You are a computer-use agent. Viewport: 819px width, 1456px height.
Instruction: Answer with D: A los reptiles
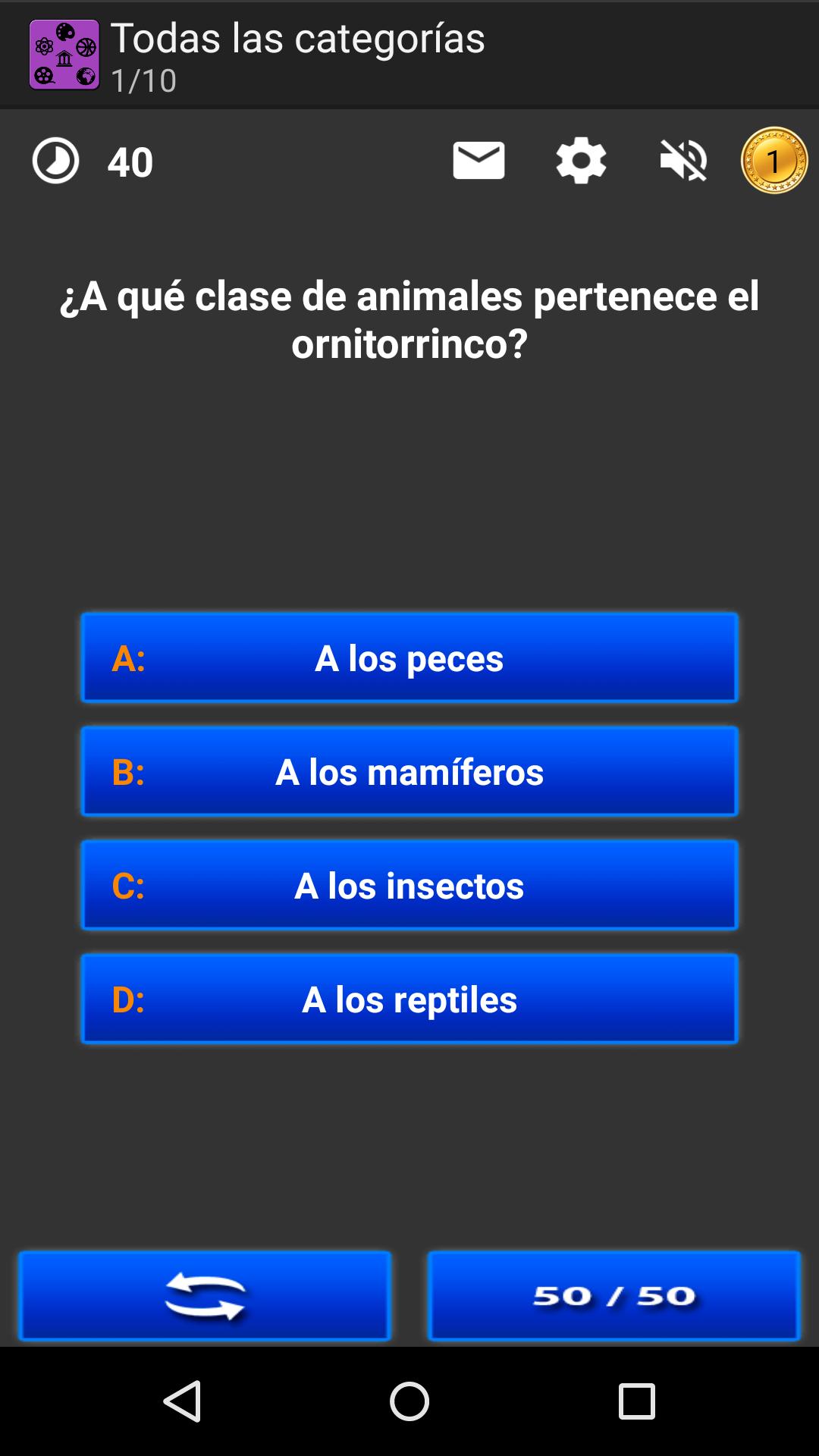pyautogui.click(x=409, y=999)
